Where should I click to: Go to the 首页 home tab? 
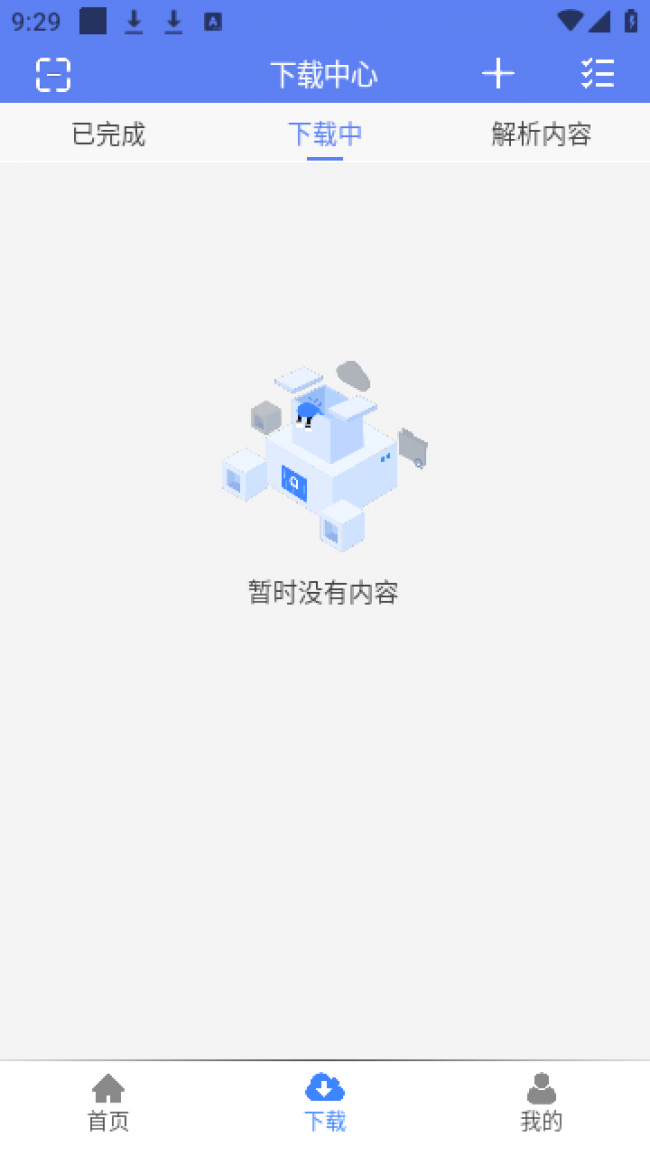[x=108, y=1103]
